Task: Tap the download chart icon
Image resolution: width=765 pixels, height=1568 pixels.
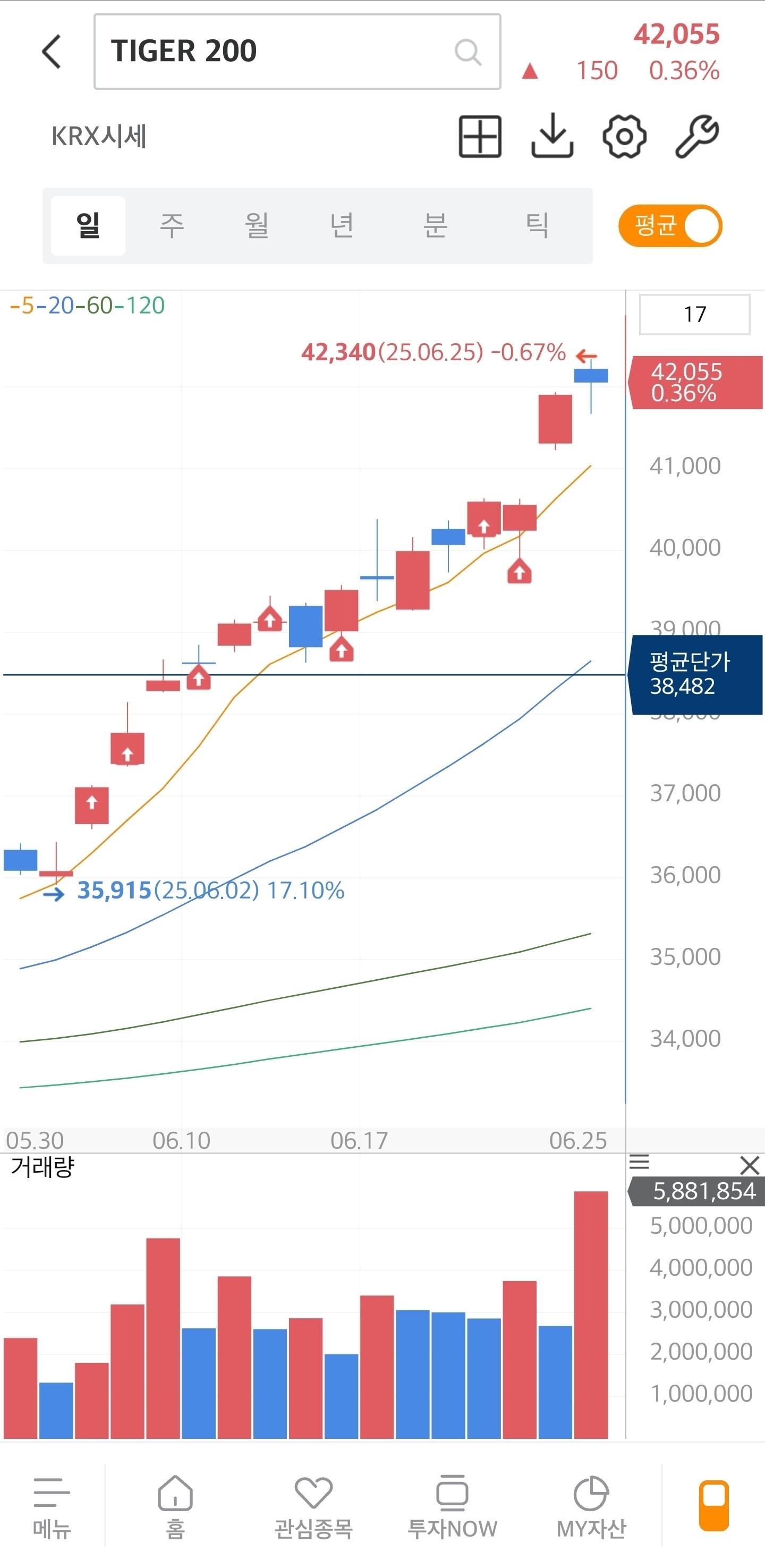Action: 552,137
